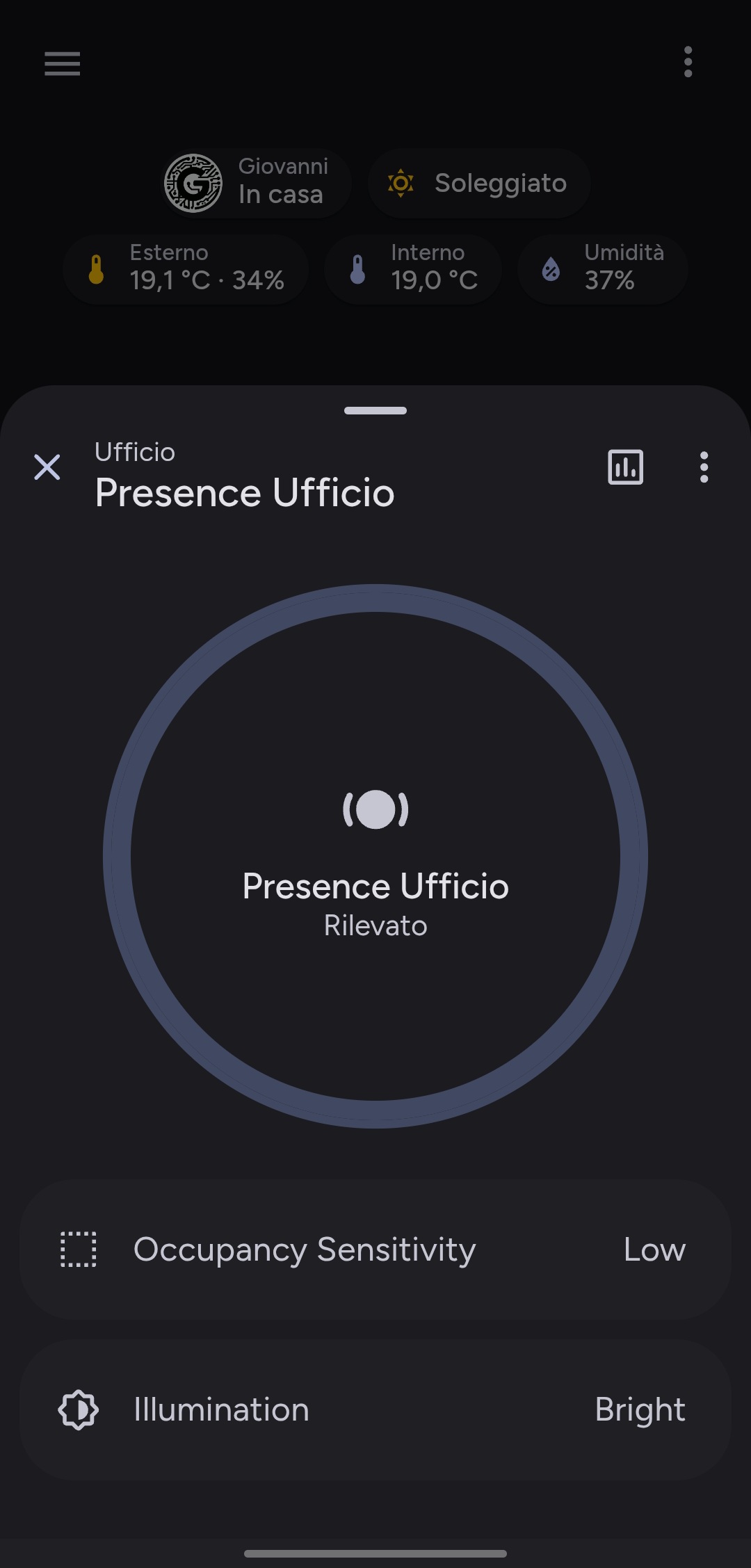Open the Esterno temperature chip
This screenshot has height=1568, width=751.
tap(186, 268)
